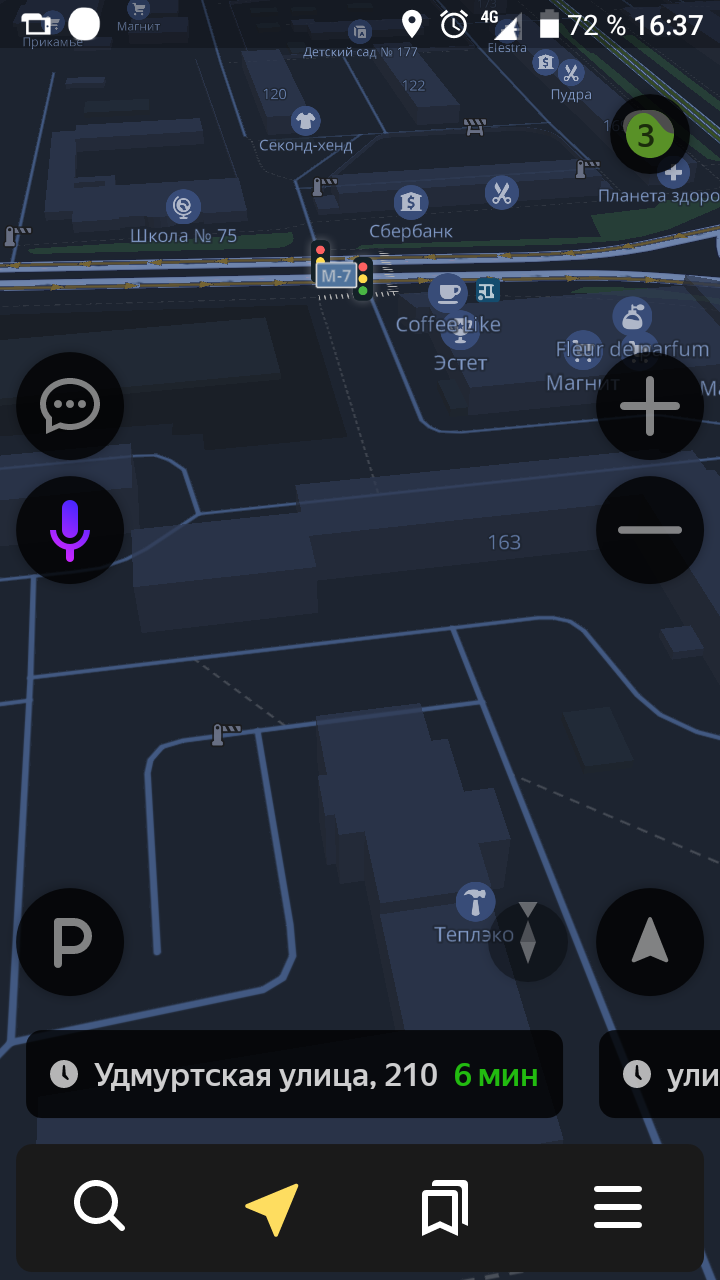Show parking spots on the map
This screenshot has height=1280, width=720.
pyautogui.click(x=70, y=942)
